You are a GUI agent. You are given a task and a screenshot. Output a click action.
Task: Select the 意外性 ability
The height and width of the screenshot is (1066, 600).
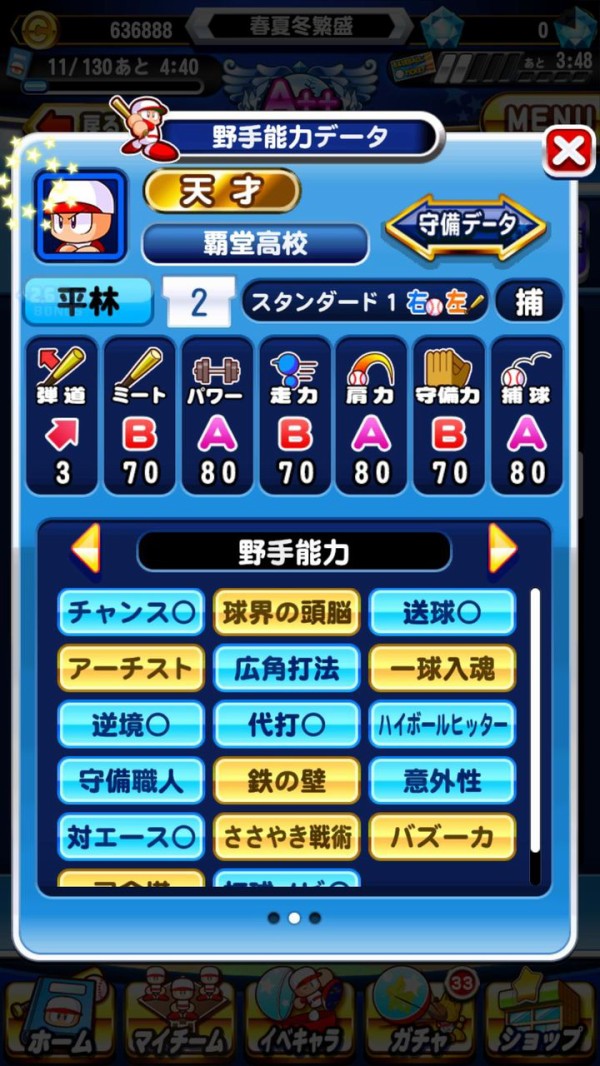pyautogui.click(x=442, y=781)
